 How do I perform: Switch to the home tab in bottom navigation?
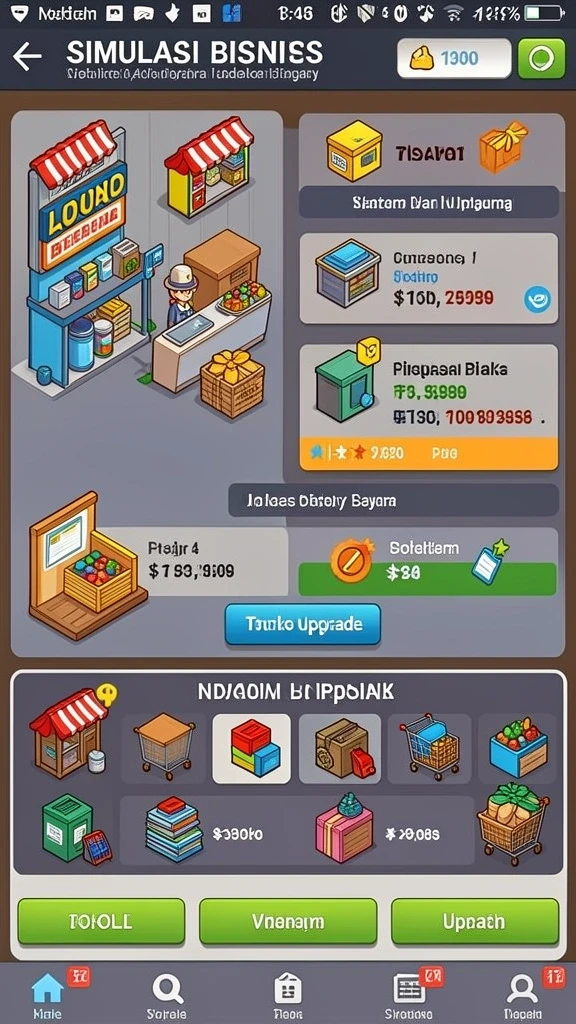pos(48,995)
